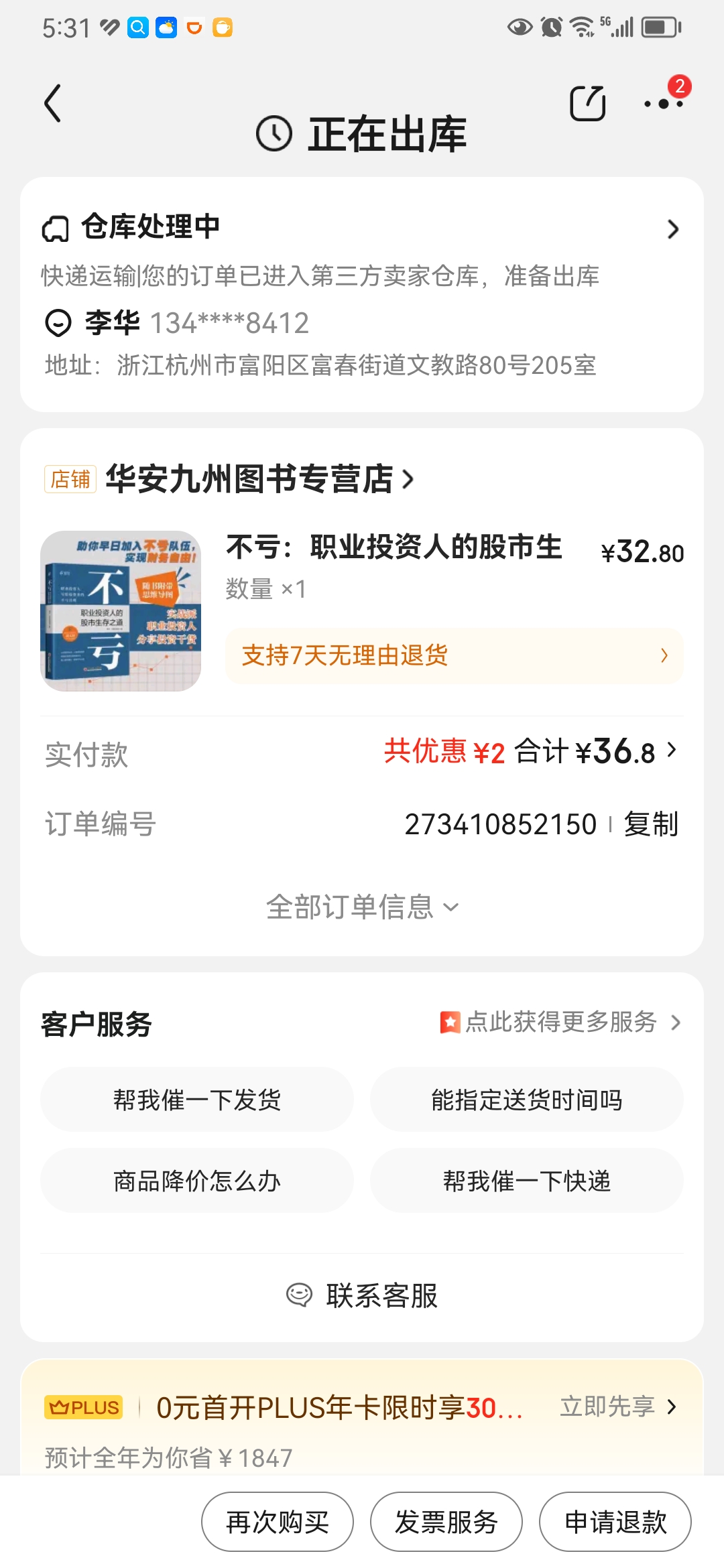724x1568 pixels.
Task: Open the 支持7天无理由退货 policy details
Action: click(x=454, y=655)
